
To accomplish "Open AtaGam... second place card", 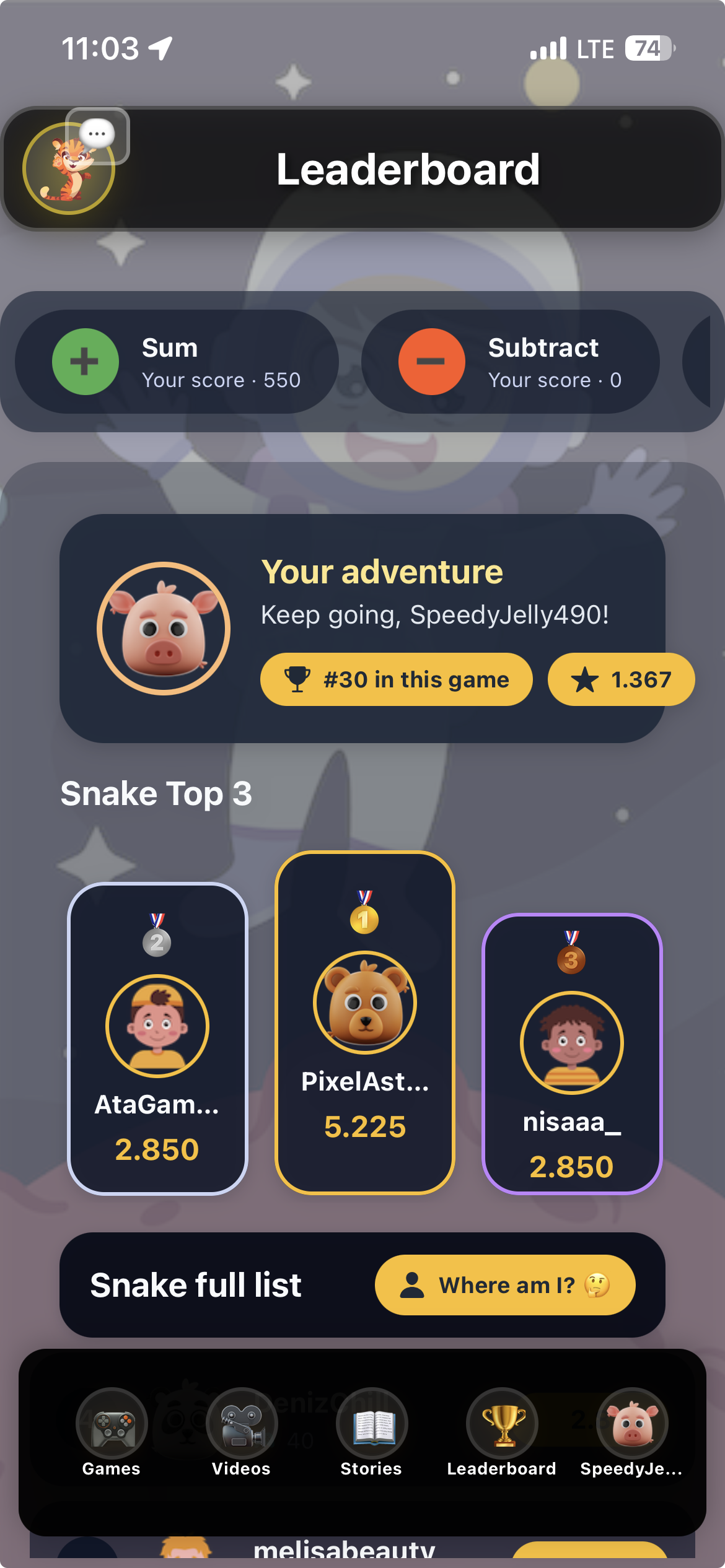I will click(157, 1039).
